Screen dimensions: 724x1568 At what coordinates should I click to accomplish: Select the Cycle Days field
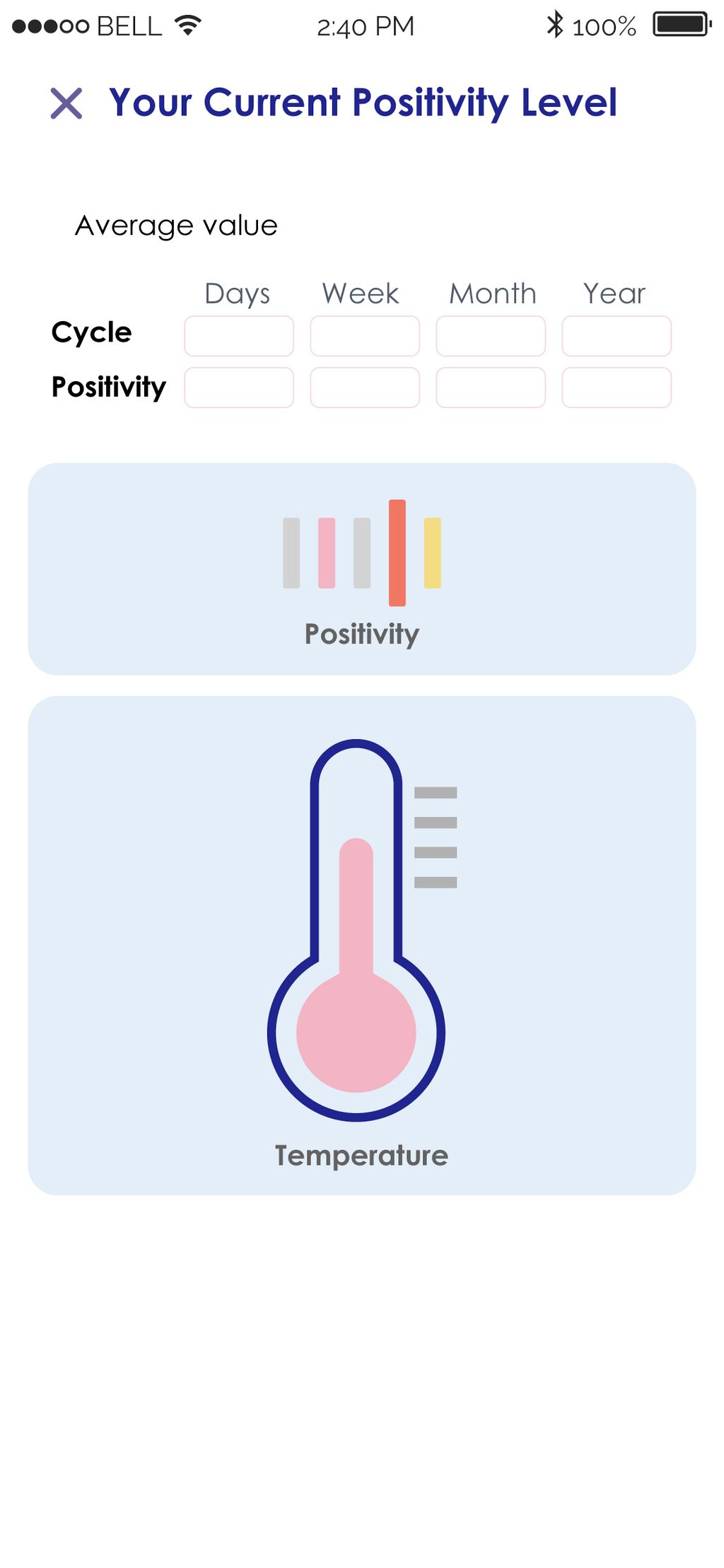tap(239, 336)
